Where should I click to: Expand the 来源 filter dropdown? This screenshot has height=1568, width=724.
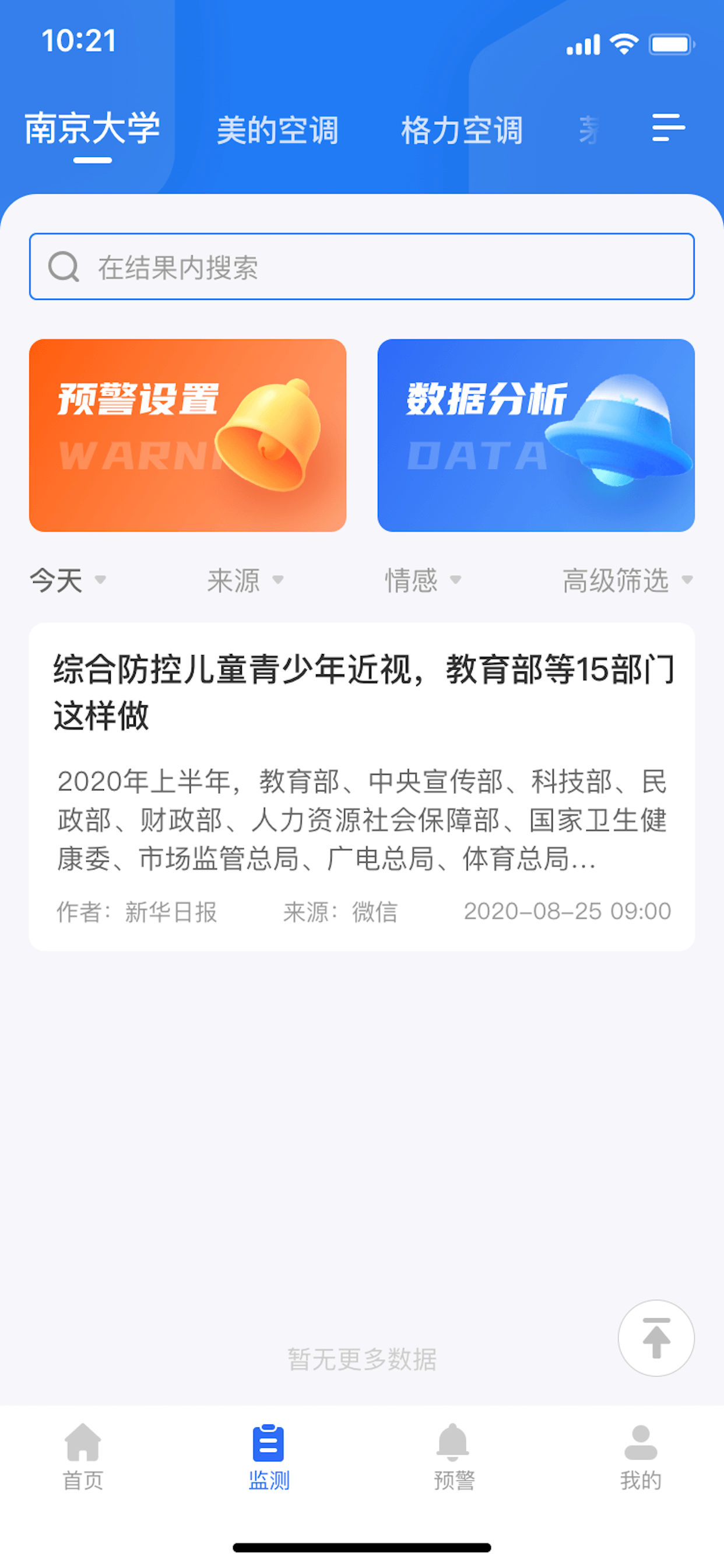click(x=245, y=580)
